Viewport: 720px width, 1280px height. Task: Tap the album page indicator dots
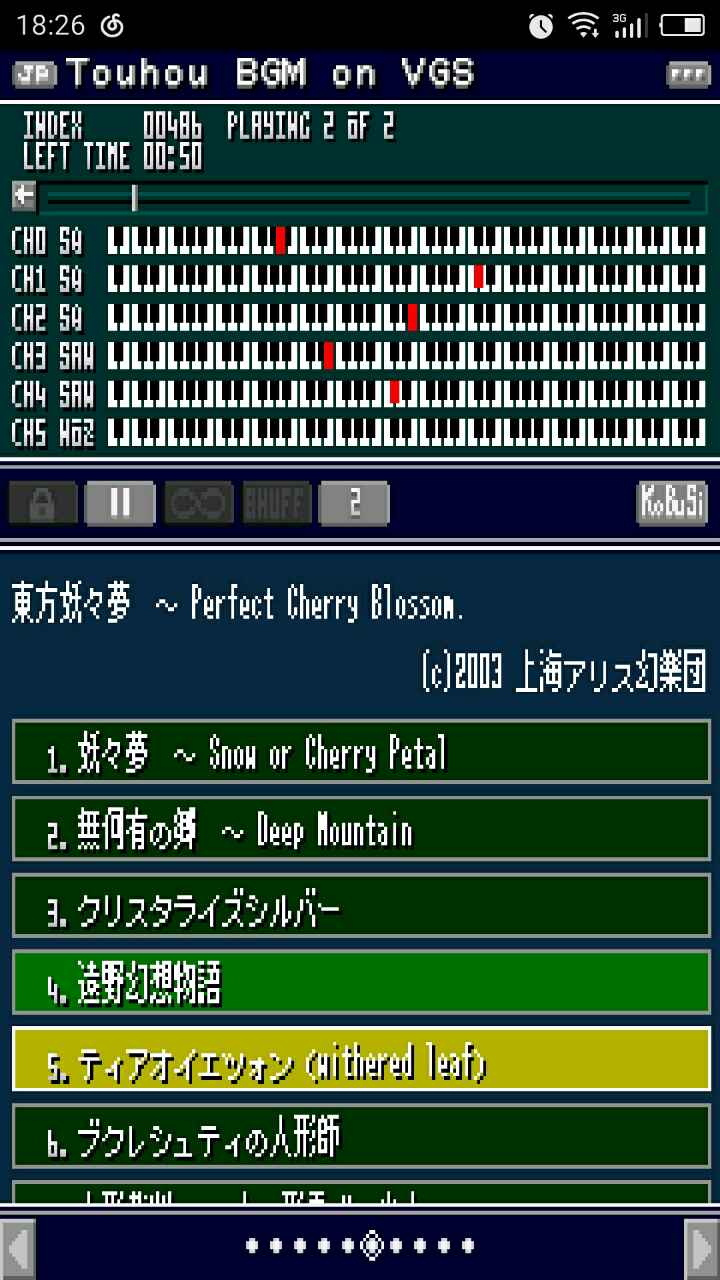(x=360, y=1246)
